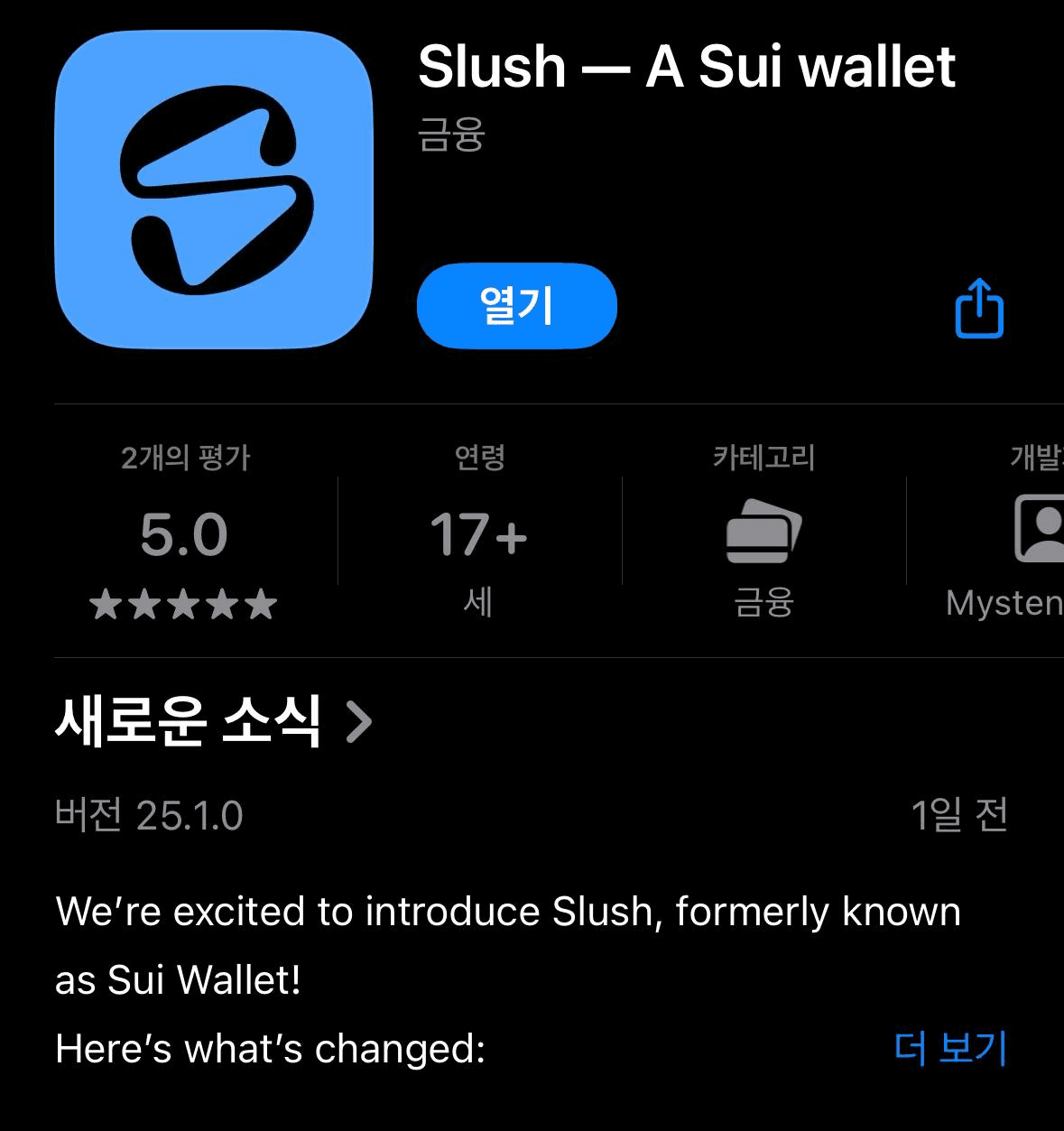The image size is (1064, 1131).
Task: Open the 금융 category chart
Action: coord(763,534)
